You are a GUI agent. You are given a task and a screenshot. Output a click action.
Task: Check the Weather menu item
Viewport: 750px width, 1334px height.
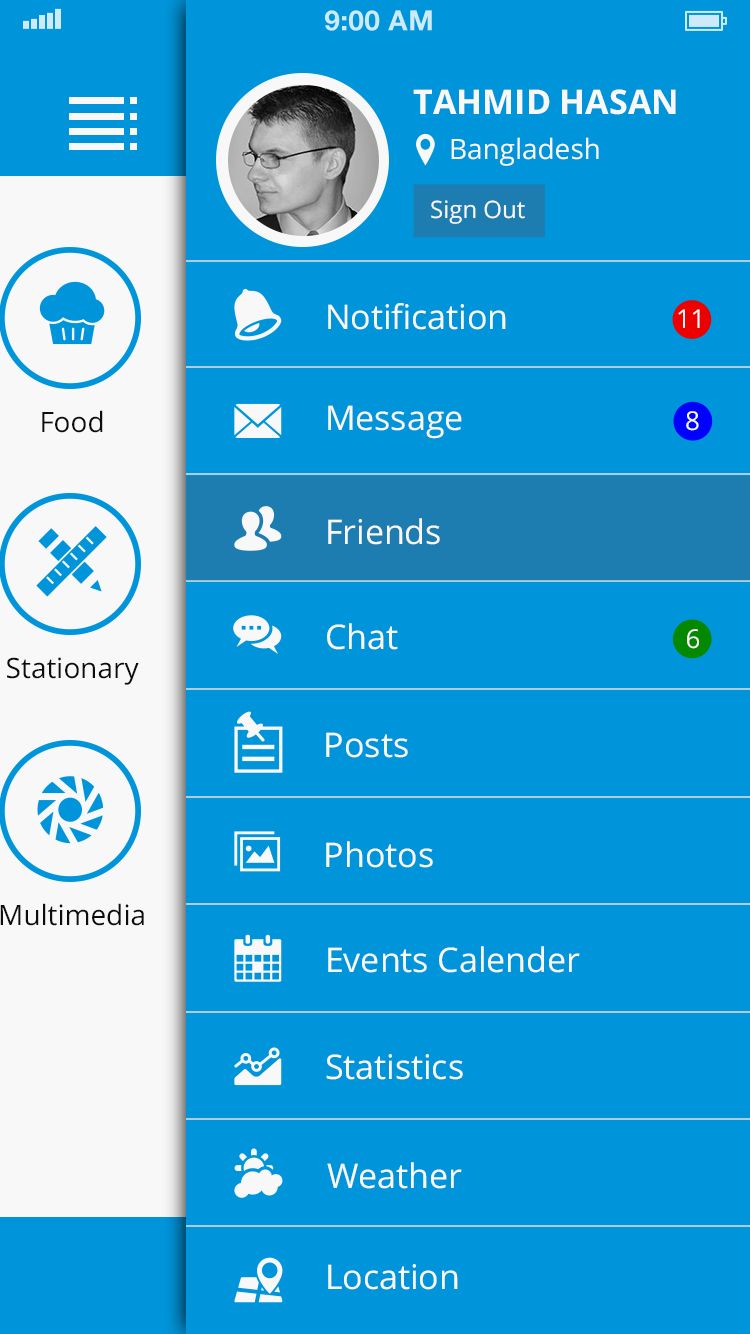pyautogui.click(x=394, y=1176)
